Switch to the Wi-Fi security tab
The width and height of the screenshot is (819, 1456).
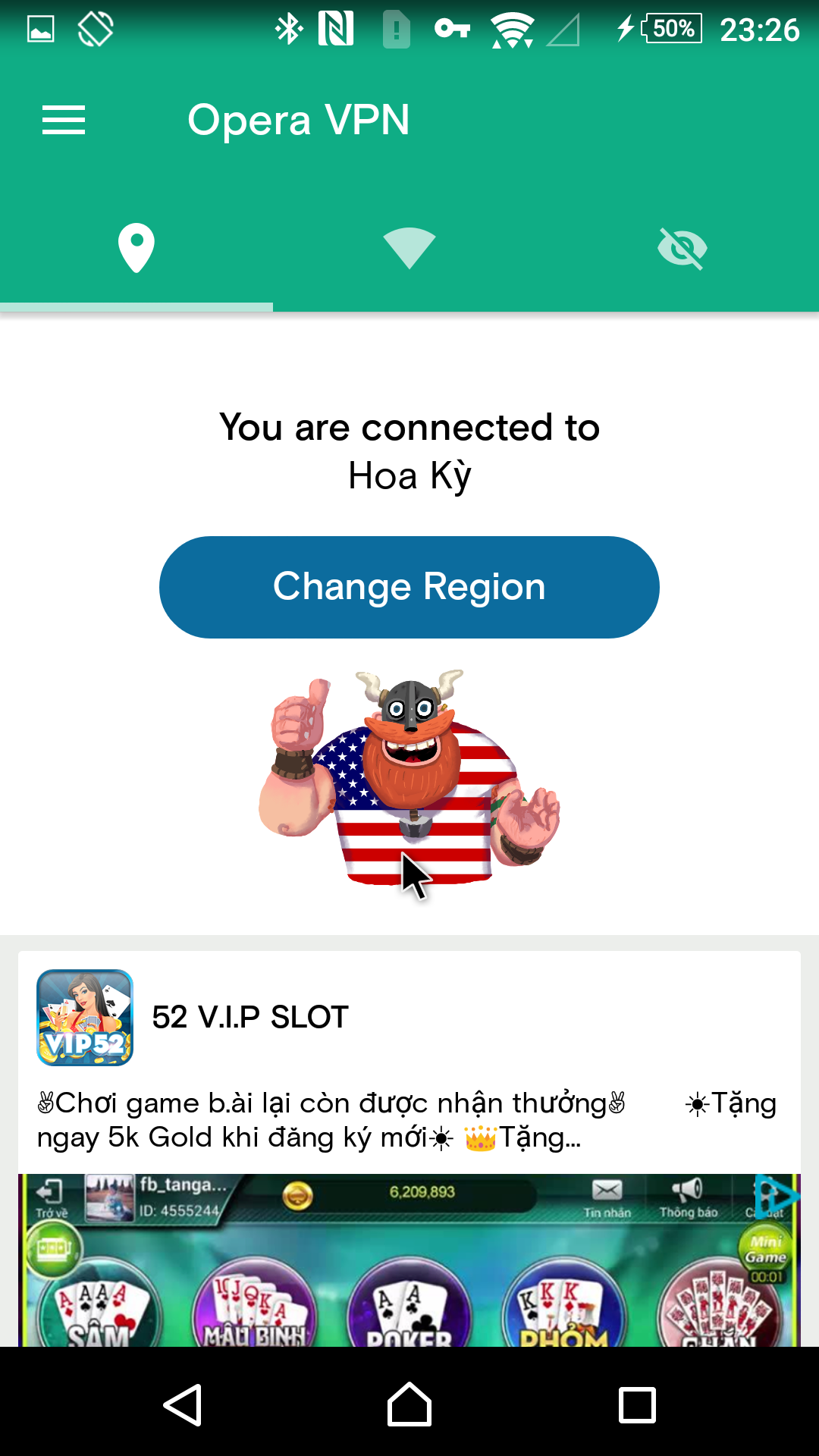(x=409, y=248)
